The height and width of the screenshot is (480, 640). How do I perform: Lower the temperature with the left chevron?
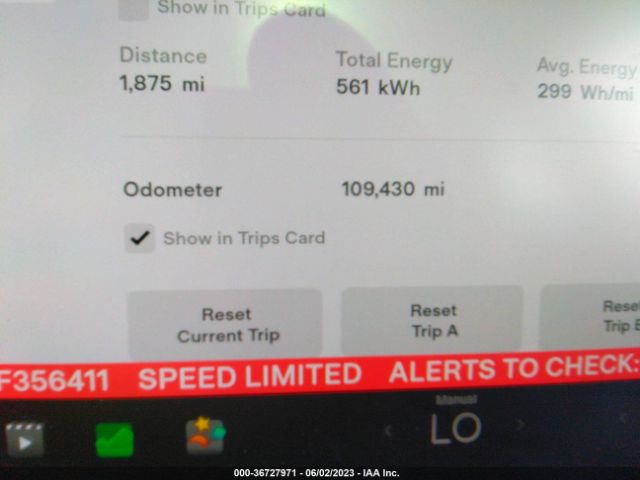click(x=389, y=431)
